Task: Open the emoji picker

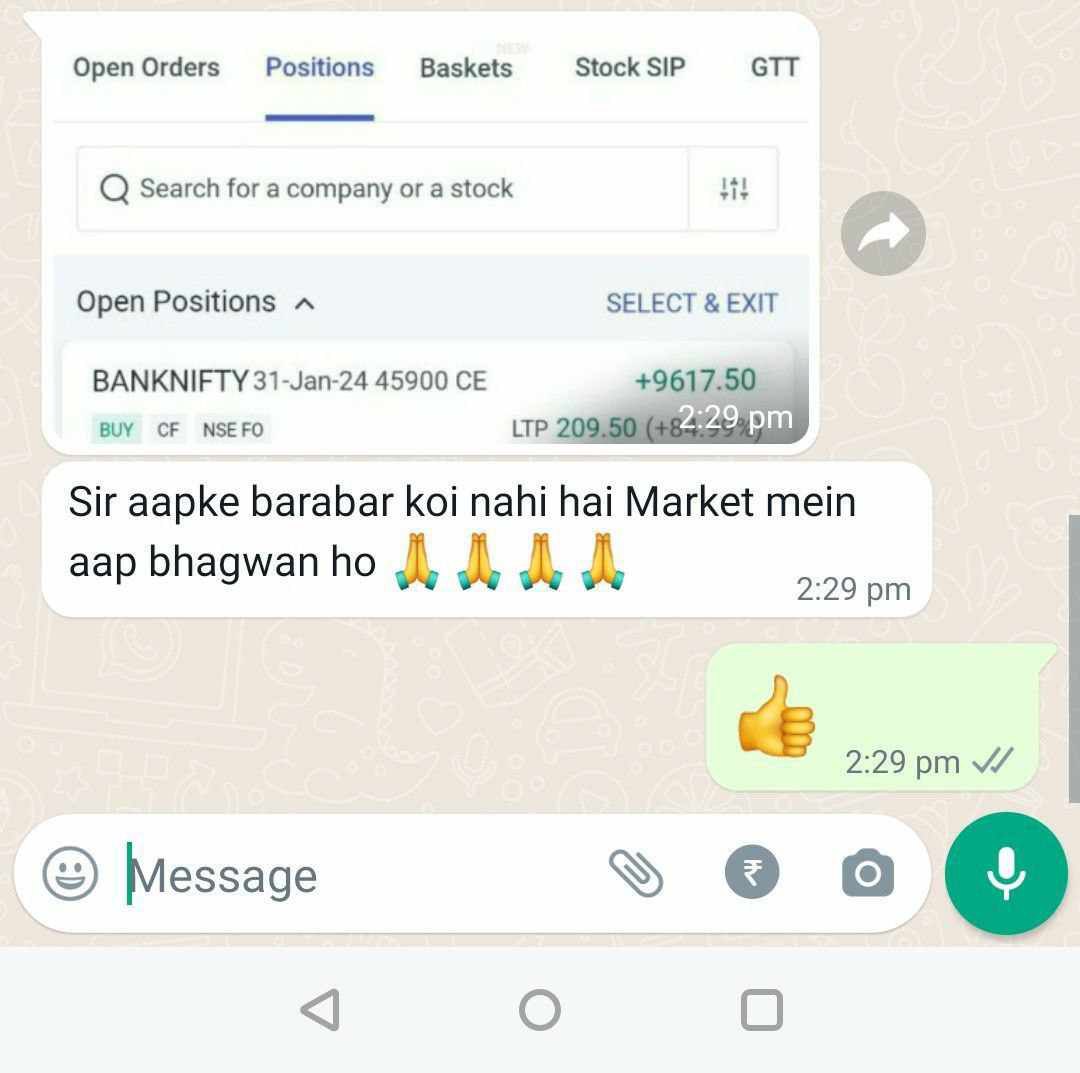Action: coord(70,873)
